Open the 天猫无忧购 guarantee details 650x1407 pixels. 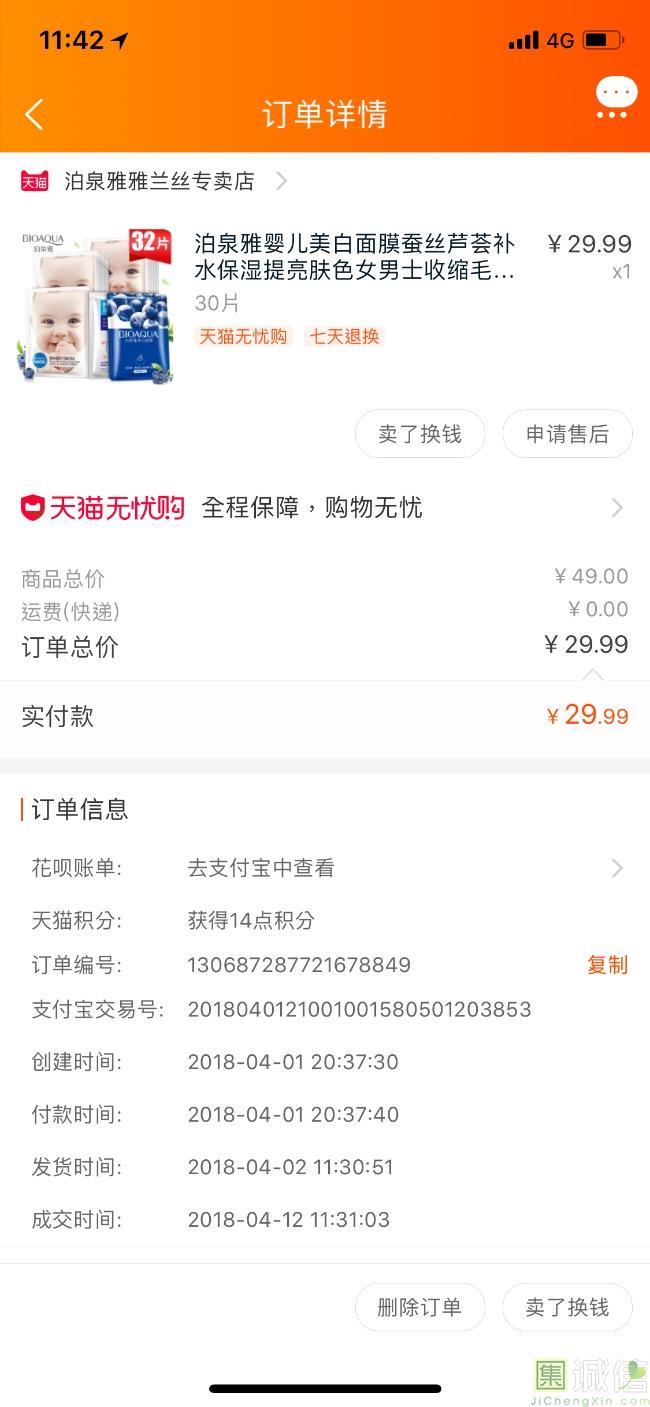pos(324,508)
